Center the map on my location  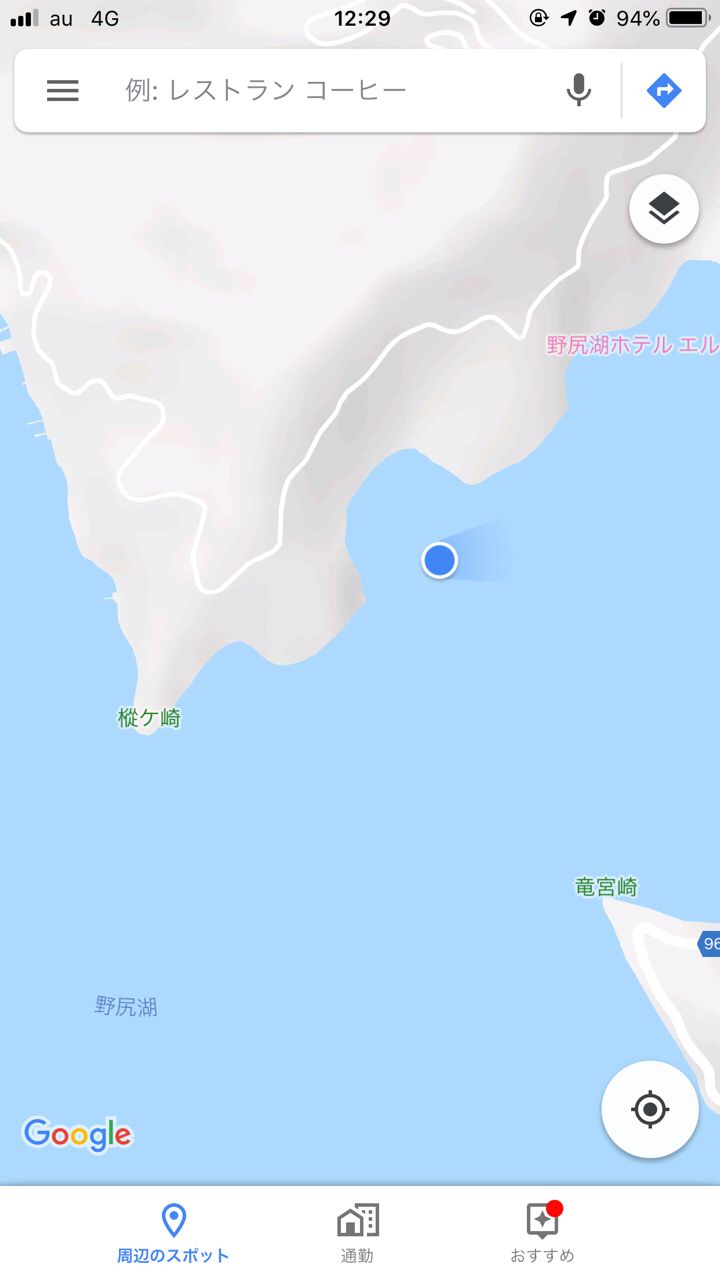coord(650,1109)
